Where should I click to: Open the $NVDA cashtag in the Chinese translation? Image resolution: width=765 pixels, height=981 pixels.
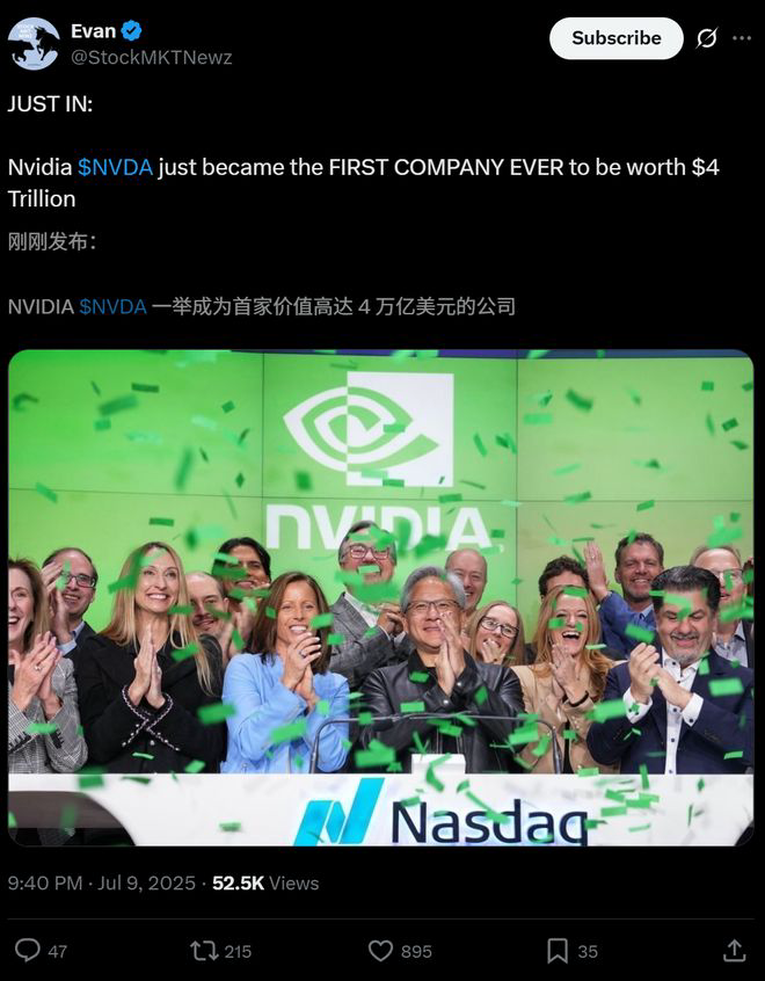[113, 306]
